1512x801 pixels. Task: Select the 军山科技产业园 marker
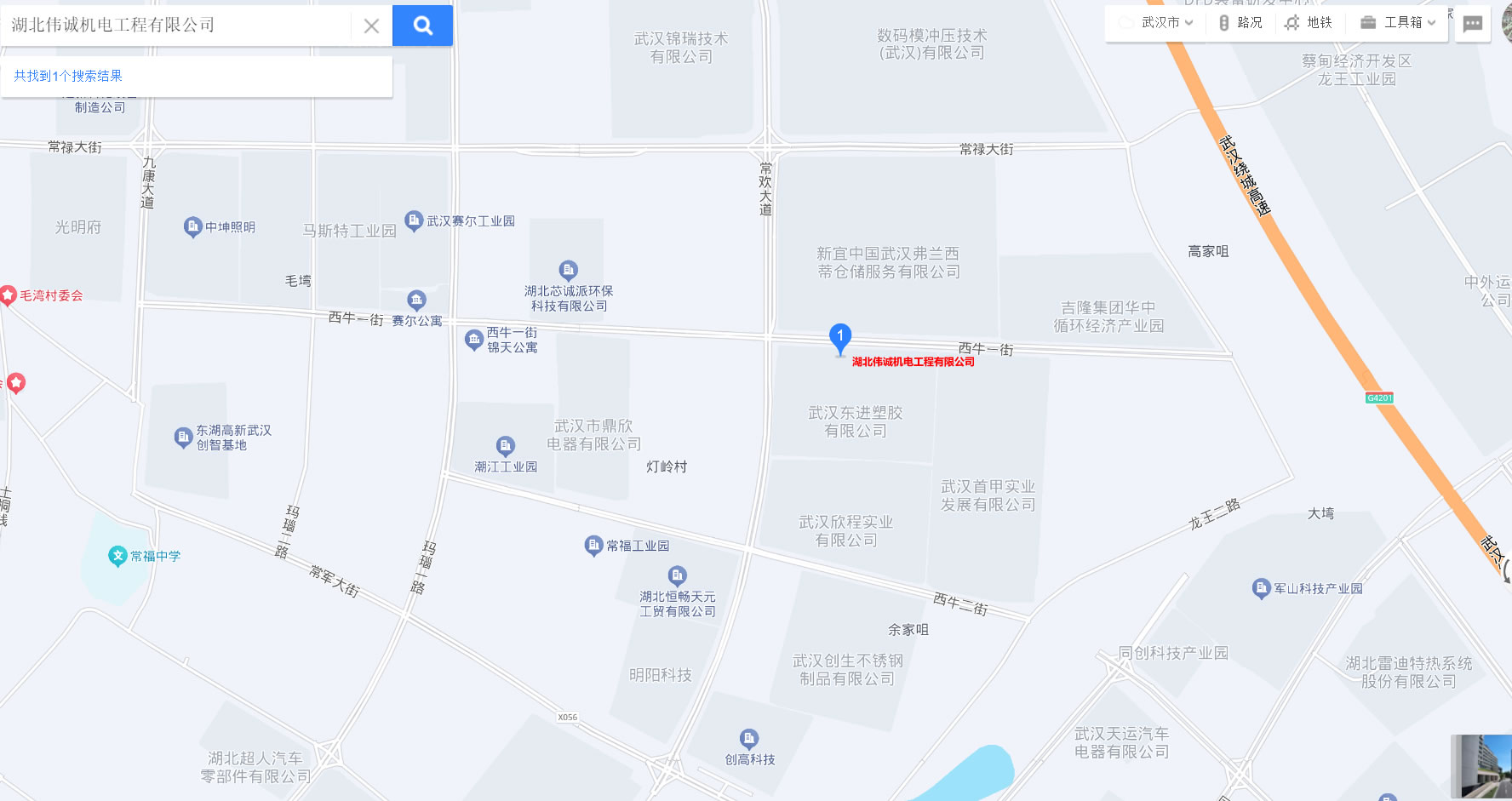[x=1261, y=588]
